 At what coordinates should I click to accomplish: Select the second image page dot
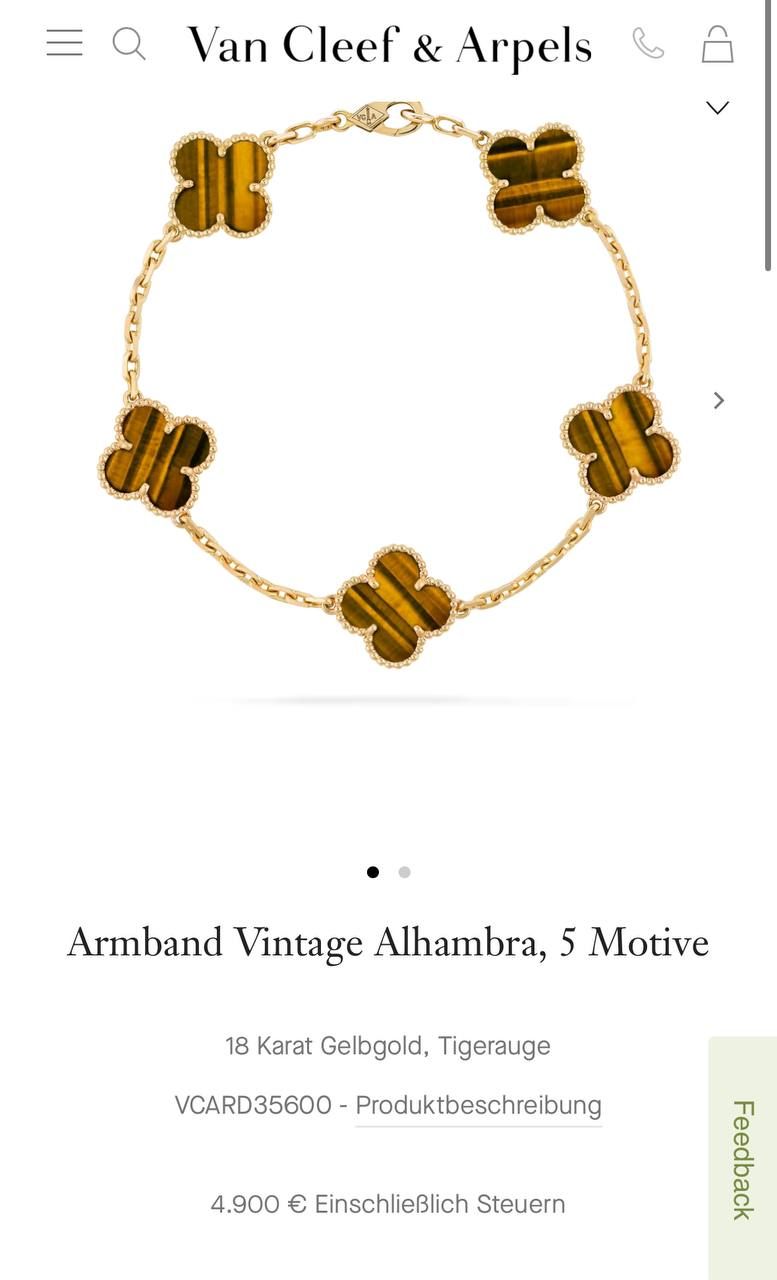[x=404, y=872]
